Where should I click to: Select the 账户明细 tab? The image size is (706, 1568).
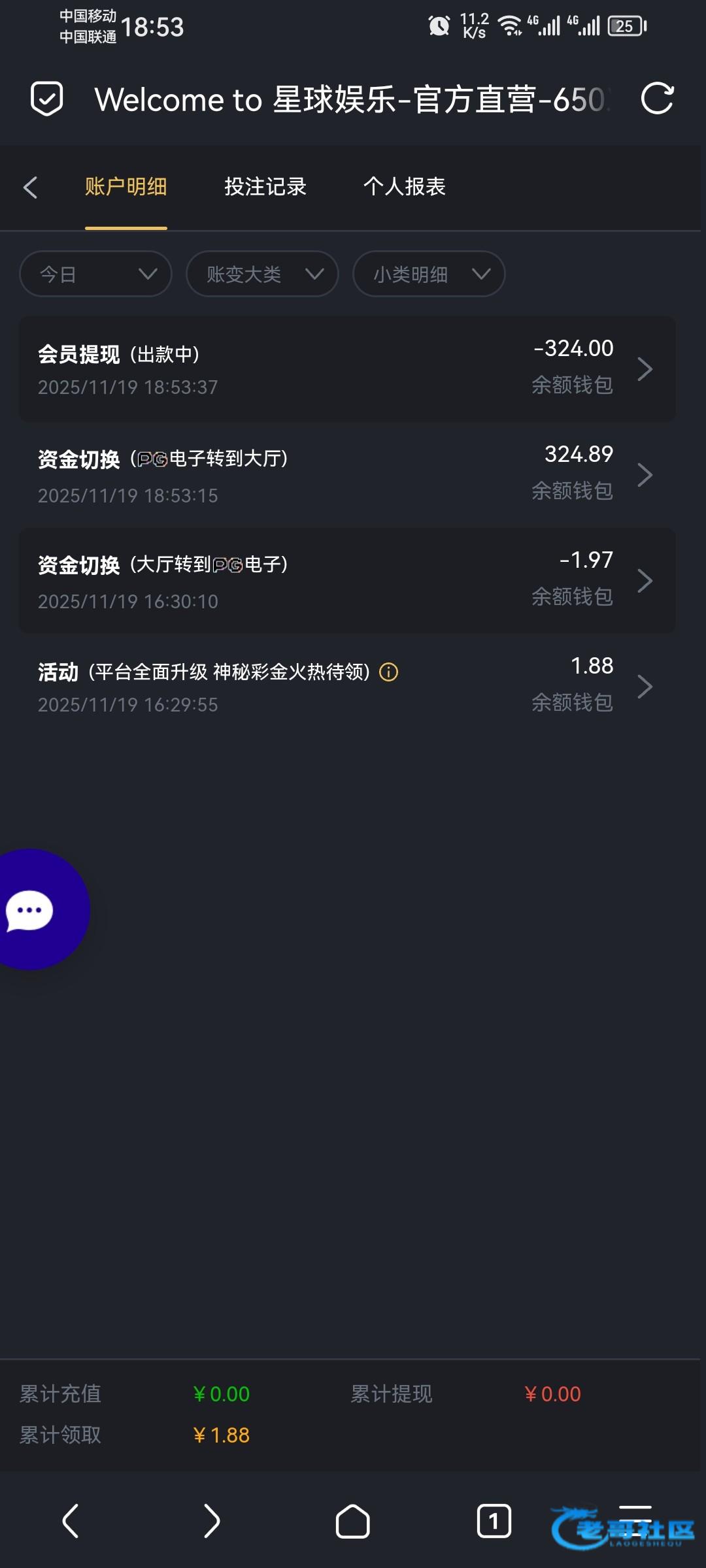coord(126,187)
